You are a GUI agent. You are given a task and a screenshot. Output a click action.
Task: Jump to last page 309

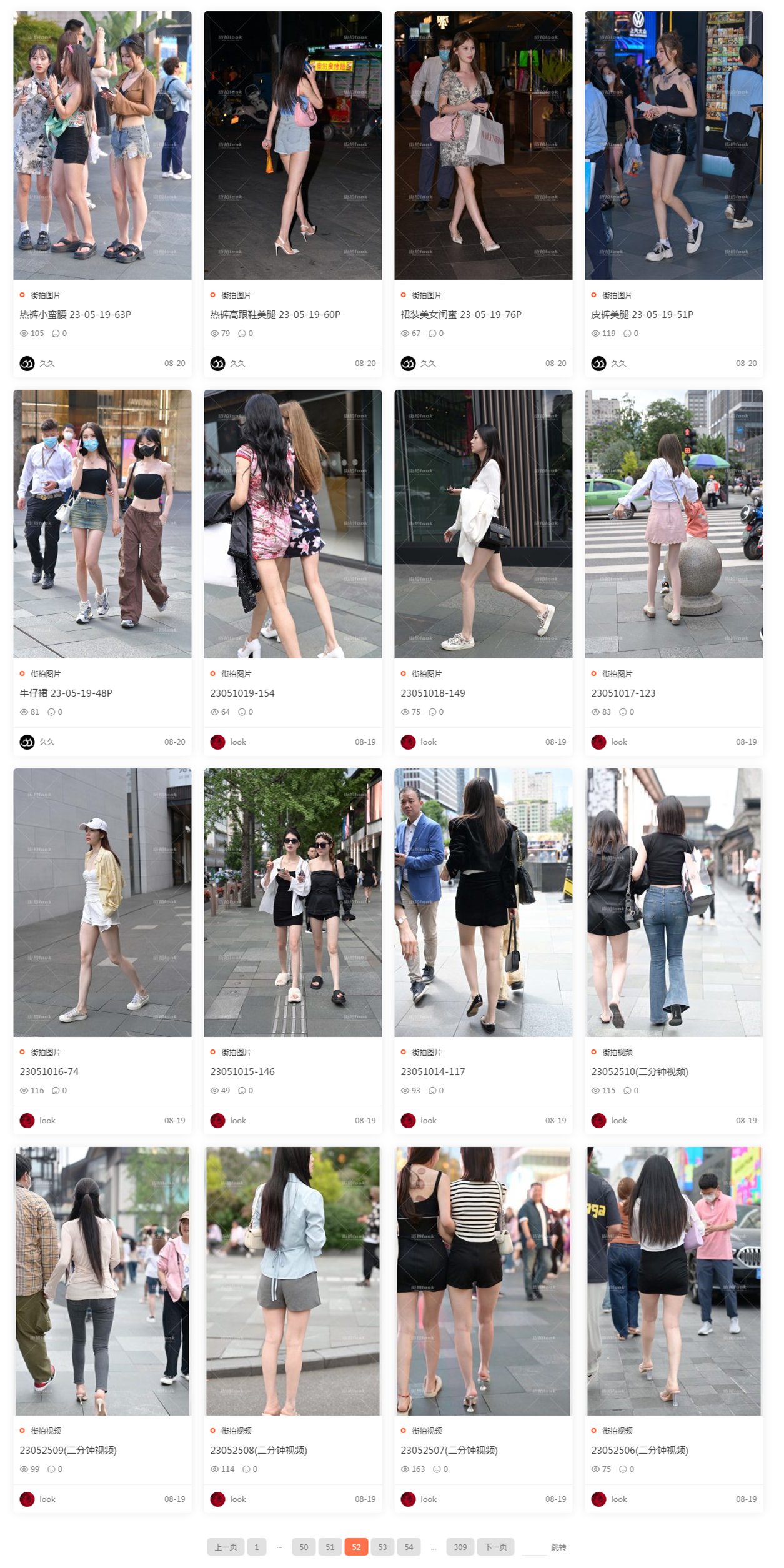[x=460, y=1547]
